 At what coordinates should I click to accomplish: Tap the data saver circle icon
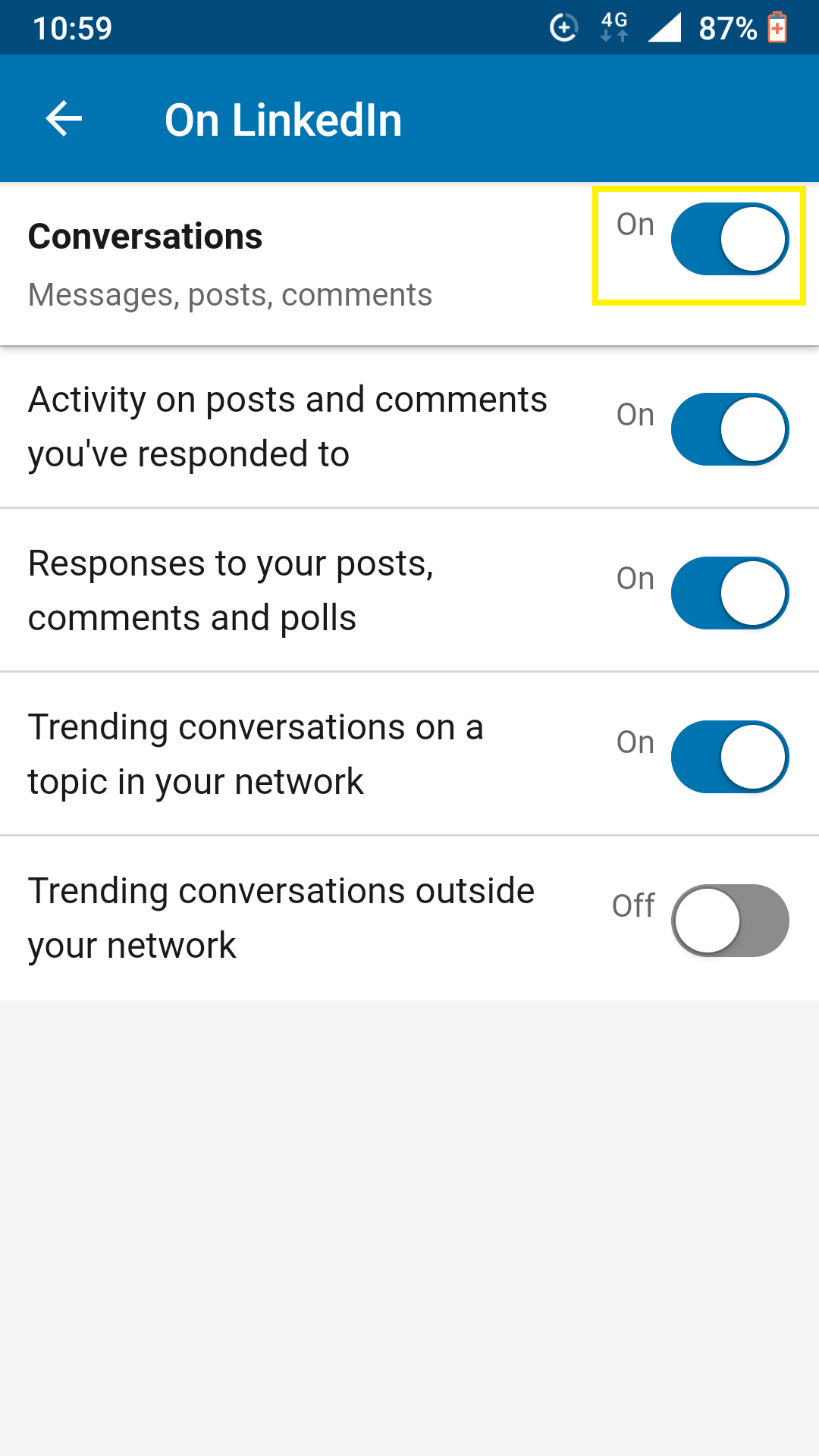click(x=562, y=27)
